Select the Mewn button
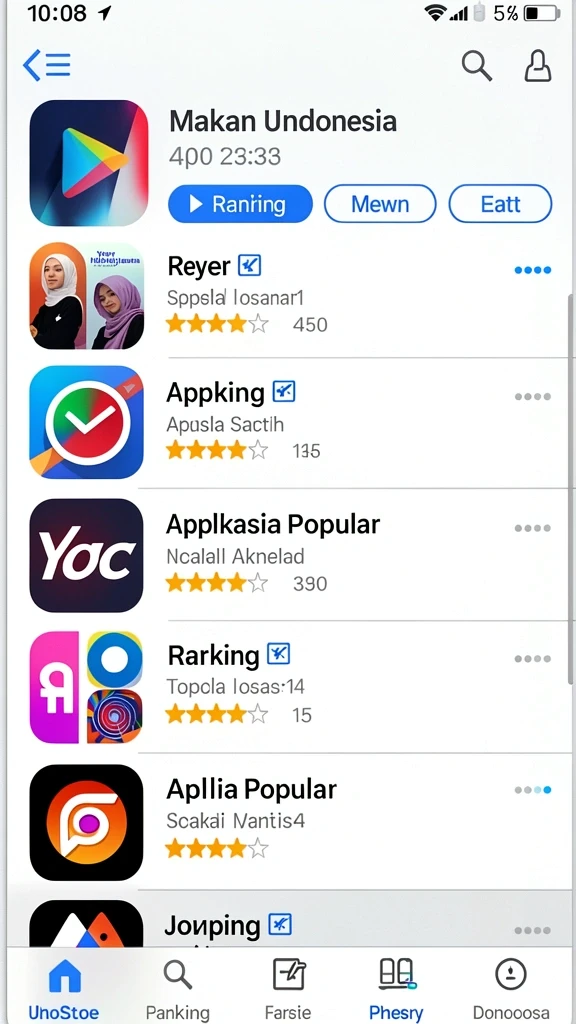The image size is (576, 1024). (x=380, y=204)
